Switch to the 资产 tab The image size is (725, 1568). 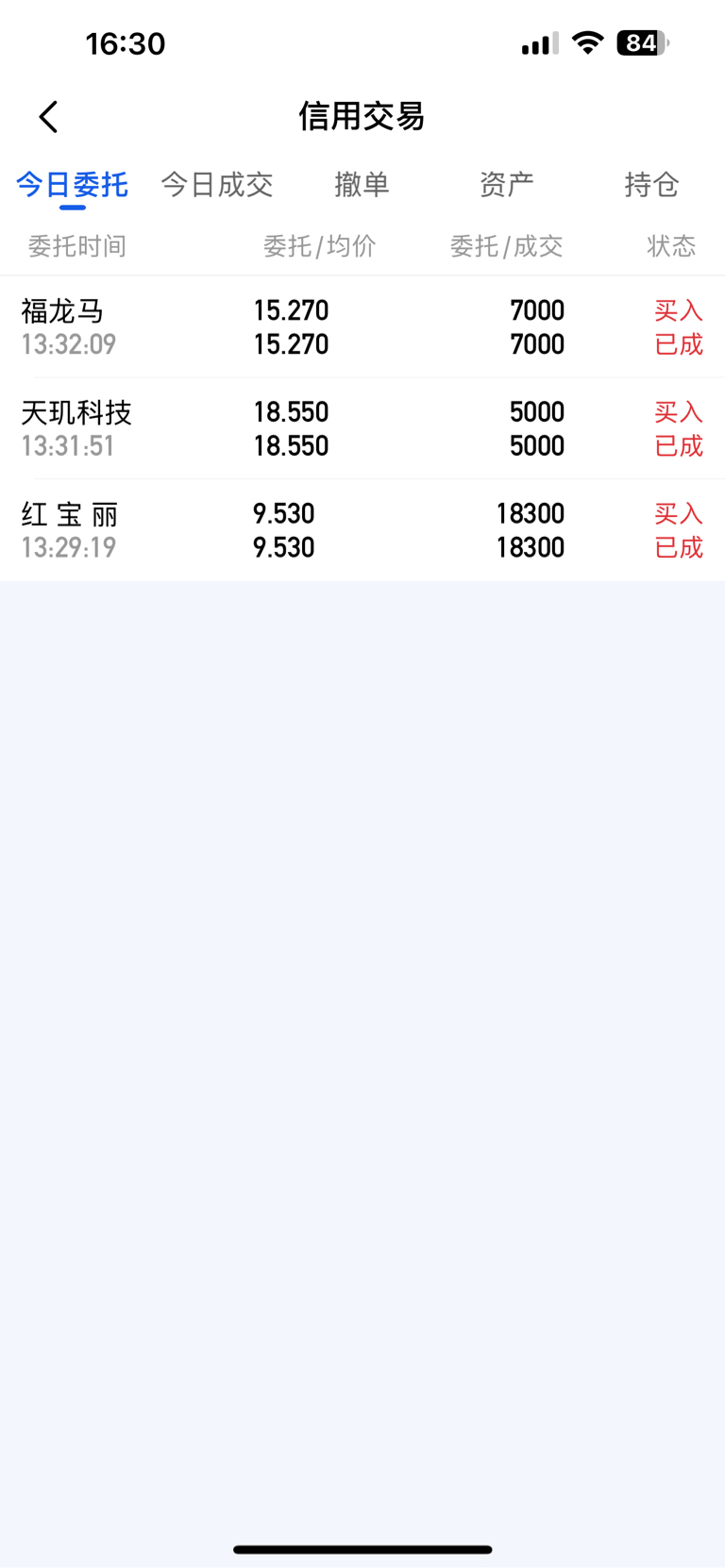[507, 184]
